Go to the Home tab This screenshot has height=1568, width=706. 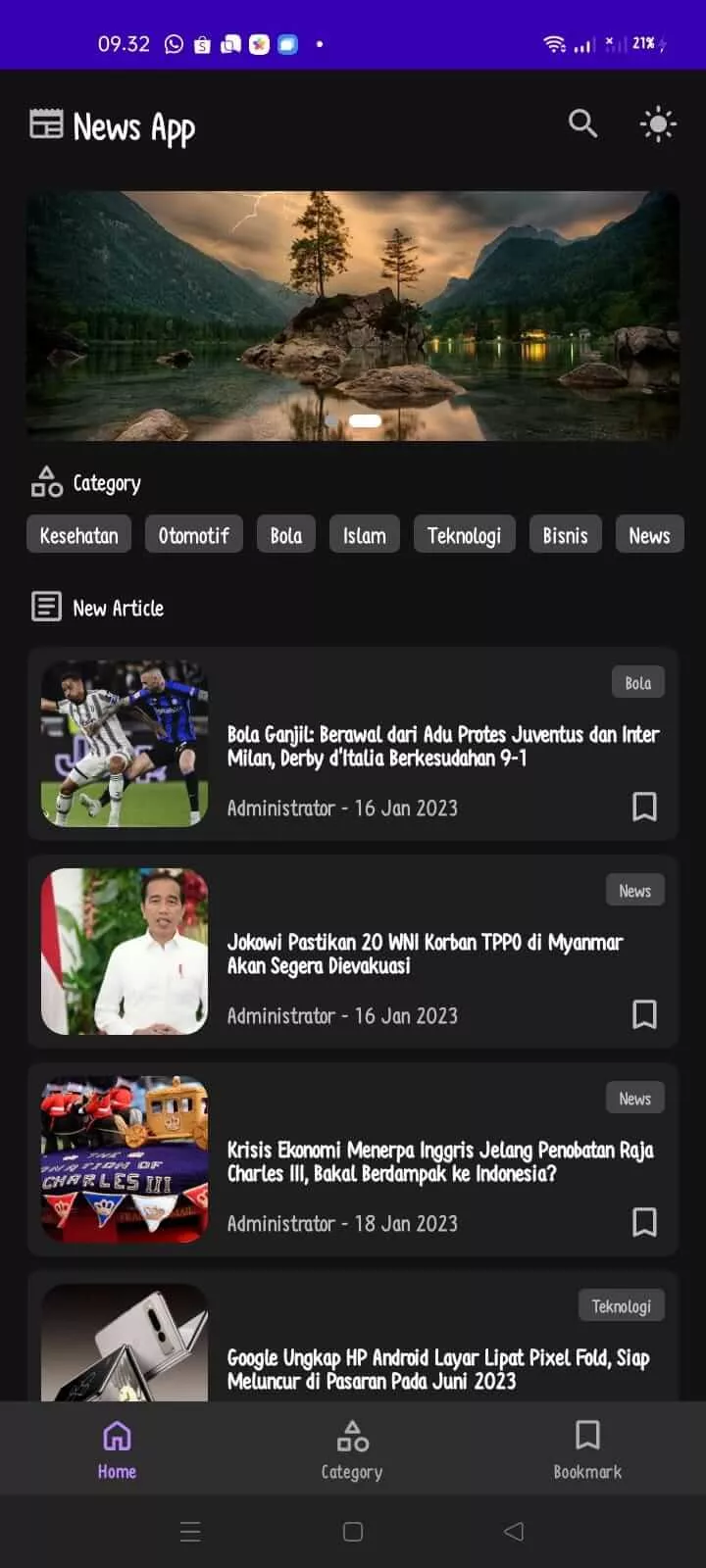pos(117,1449)
